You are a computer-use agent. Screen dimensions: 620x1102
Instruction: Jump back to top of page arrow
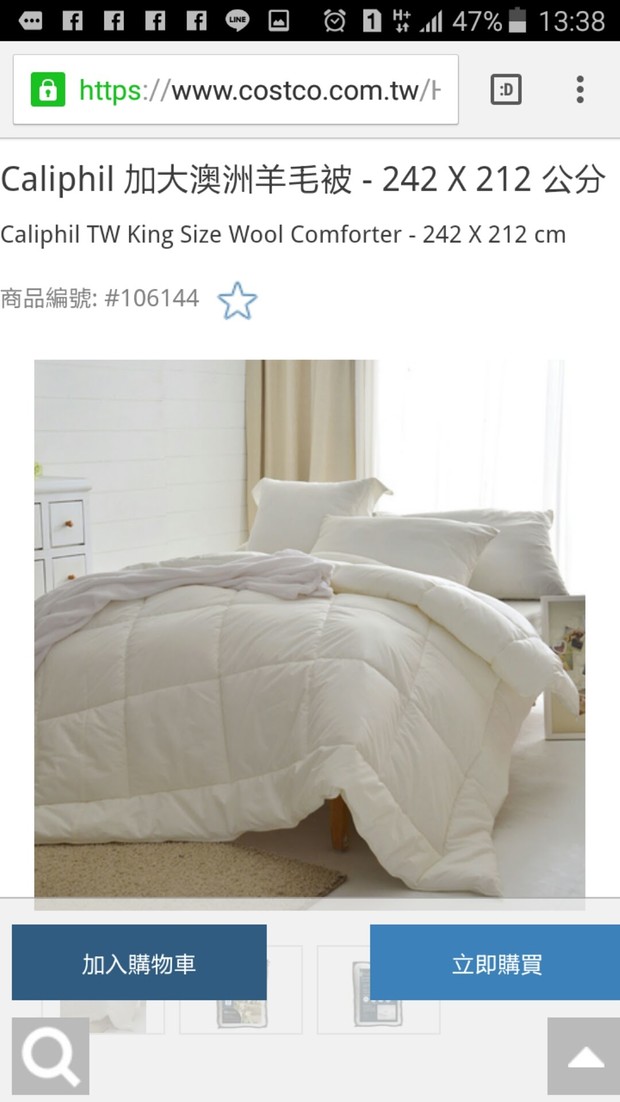584,1057
